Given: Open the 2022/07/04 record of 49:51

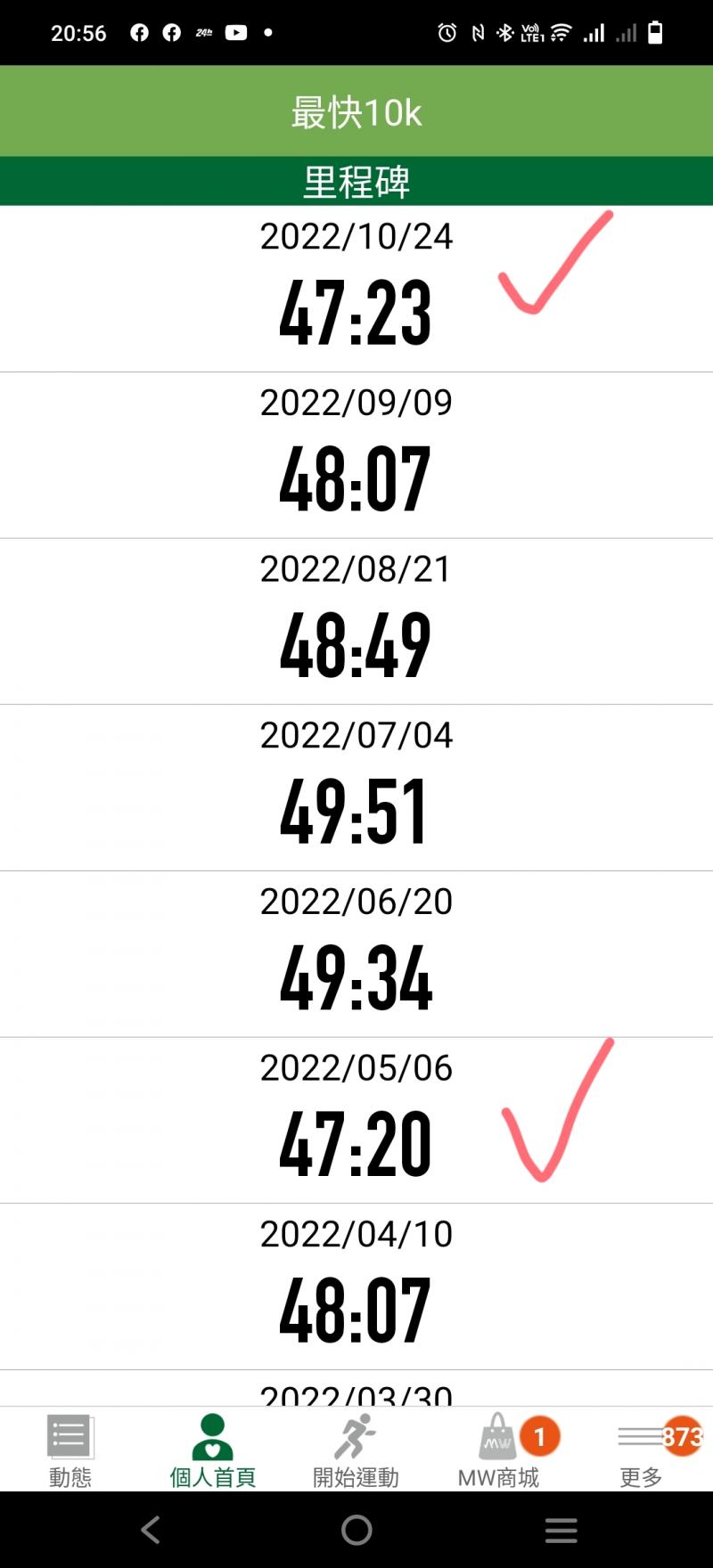Looking at the screenshot, I should pos(356,788).
